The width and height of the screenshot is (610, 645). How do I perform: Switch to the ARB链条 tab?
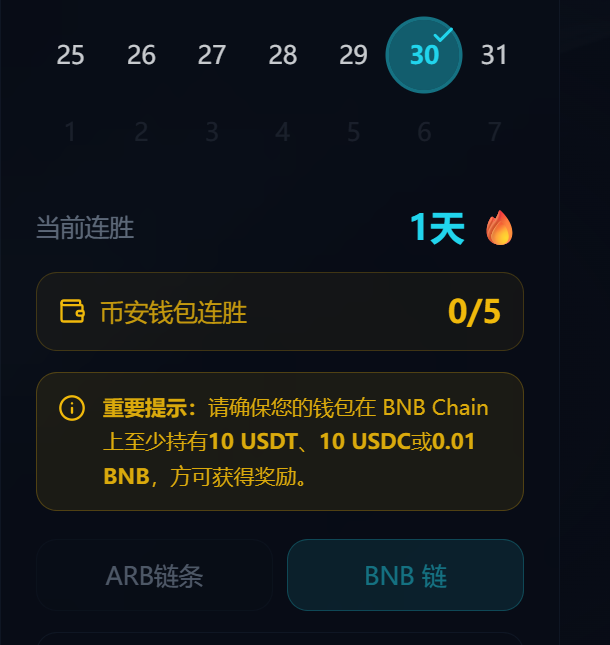[154, 575]
